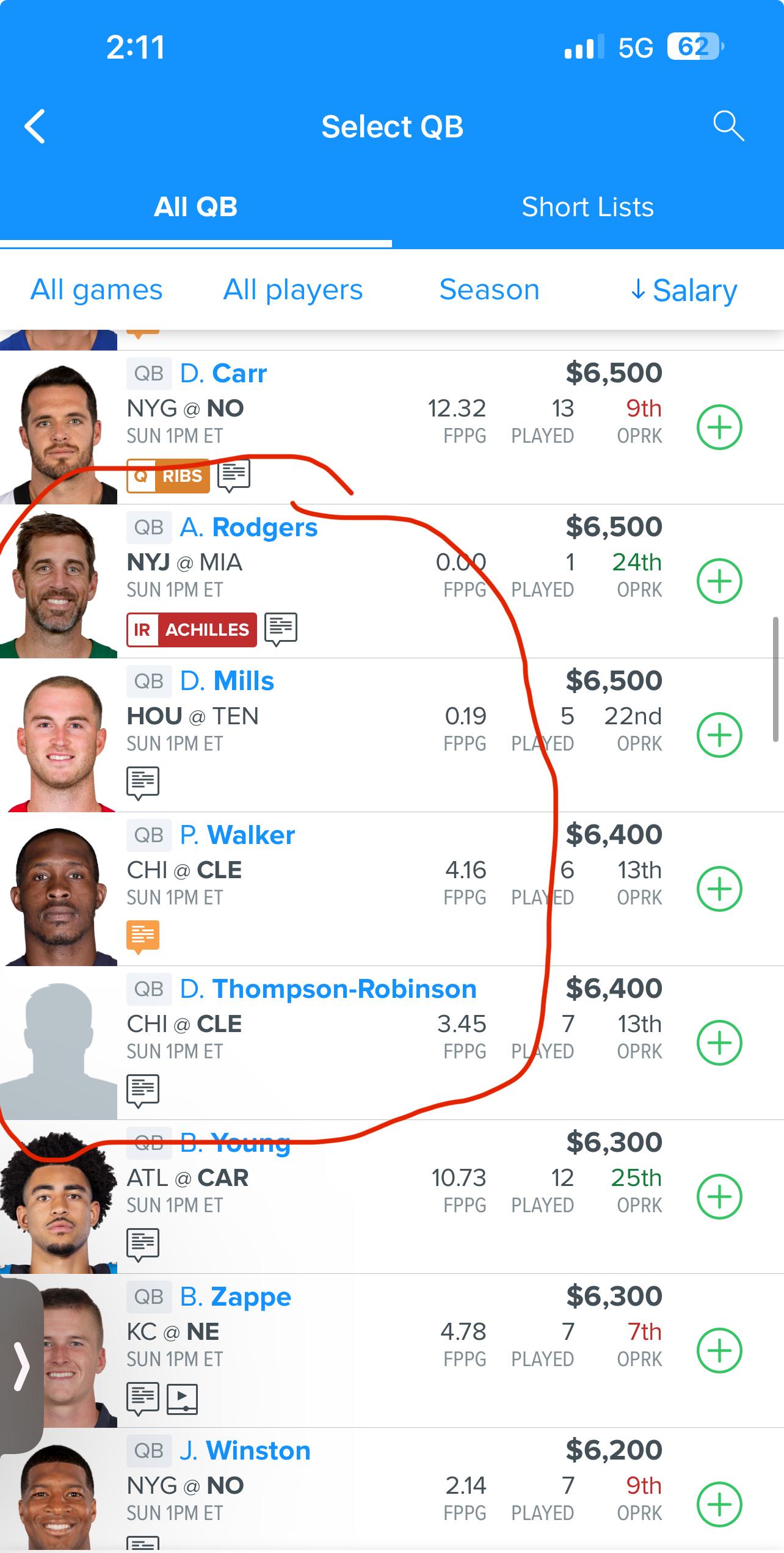The image size is (784, 1553).
Task: Add B. Zappe to the lineup
Action: tap(719, 1350)
